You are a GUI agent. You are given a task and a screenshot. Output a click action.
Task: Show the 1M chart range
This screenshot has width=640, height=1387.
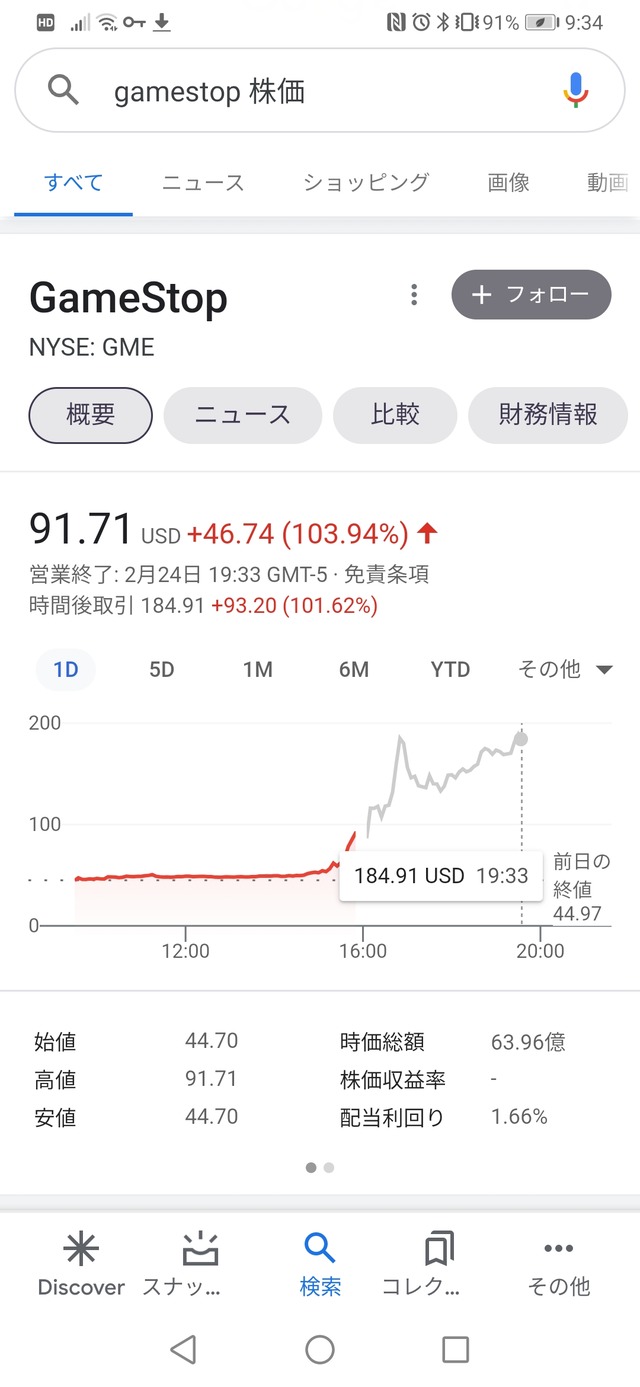click(x=258, y=670)
